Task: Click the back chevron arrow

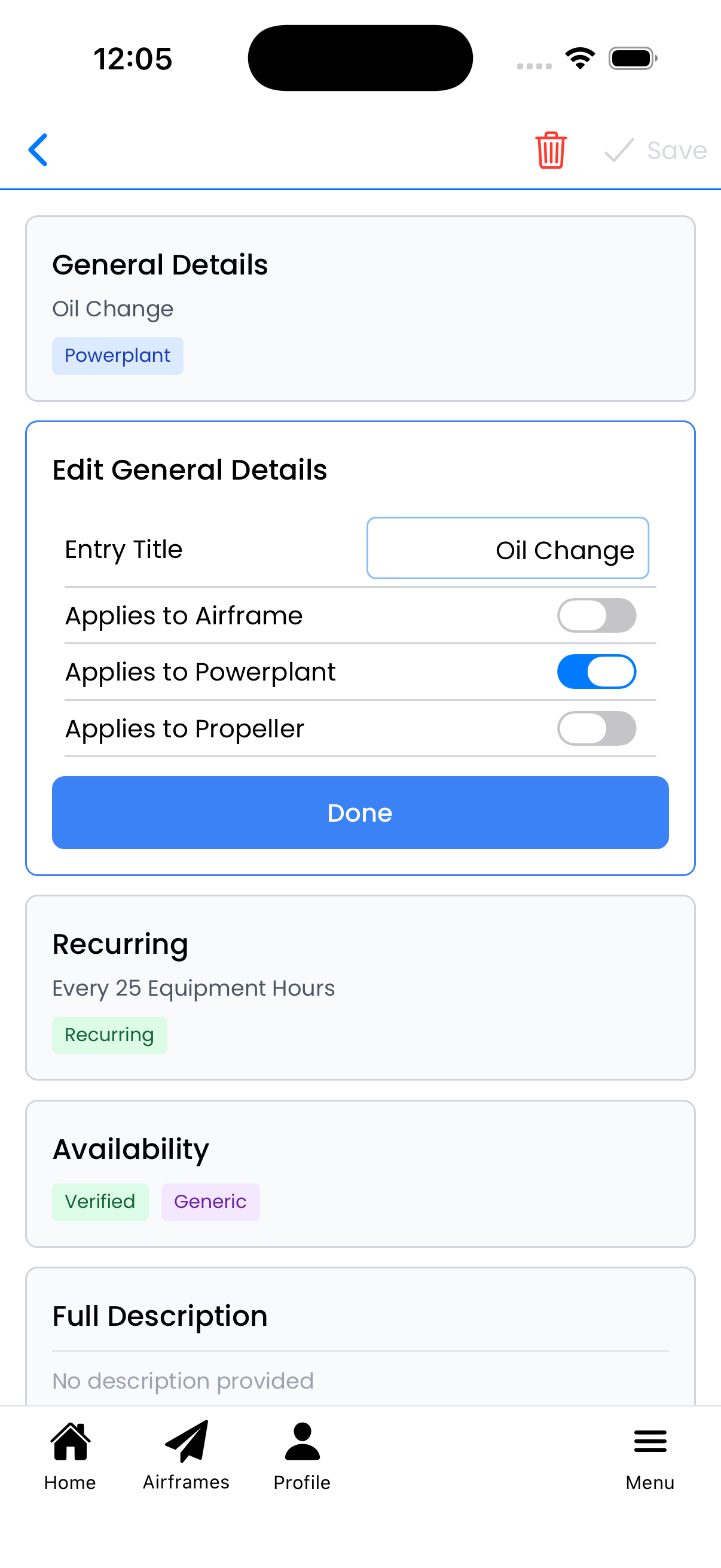Action: (38, 150)
